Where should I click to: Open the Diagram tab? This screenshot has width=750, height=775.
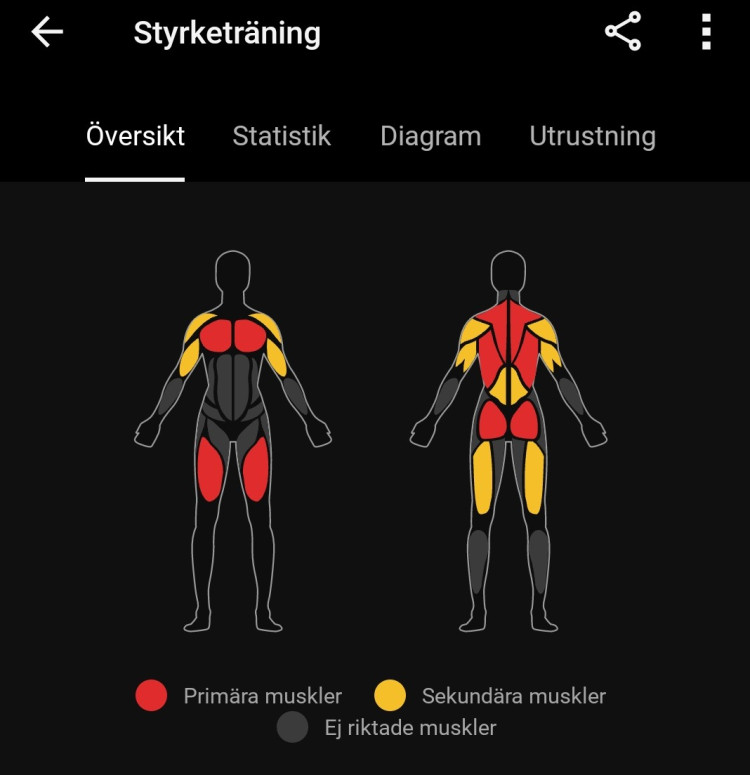click(430, 136)
